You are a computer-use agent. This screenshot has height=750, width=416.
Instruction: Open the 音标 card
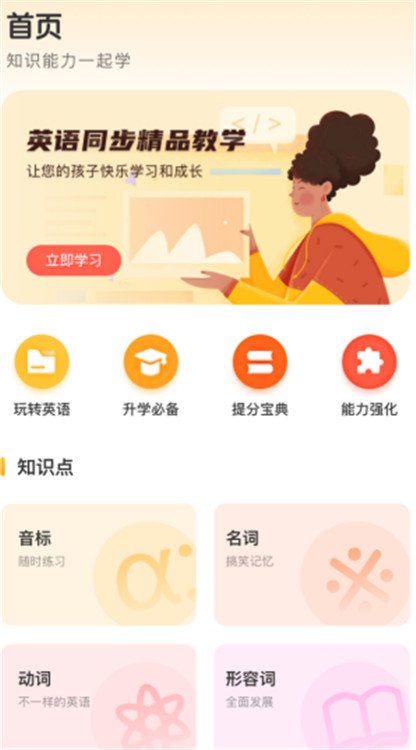[99, 564]
